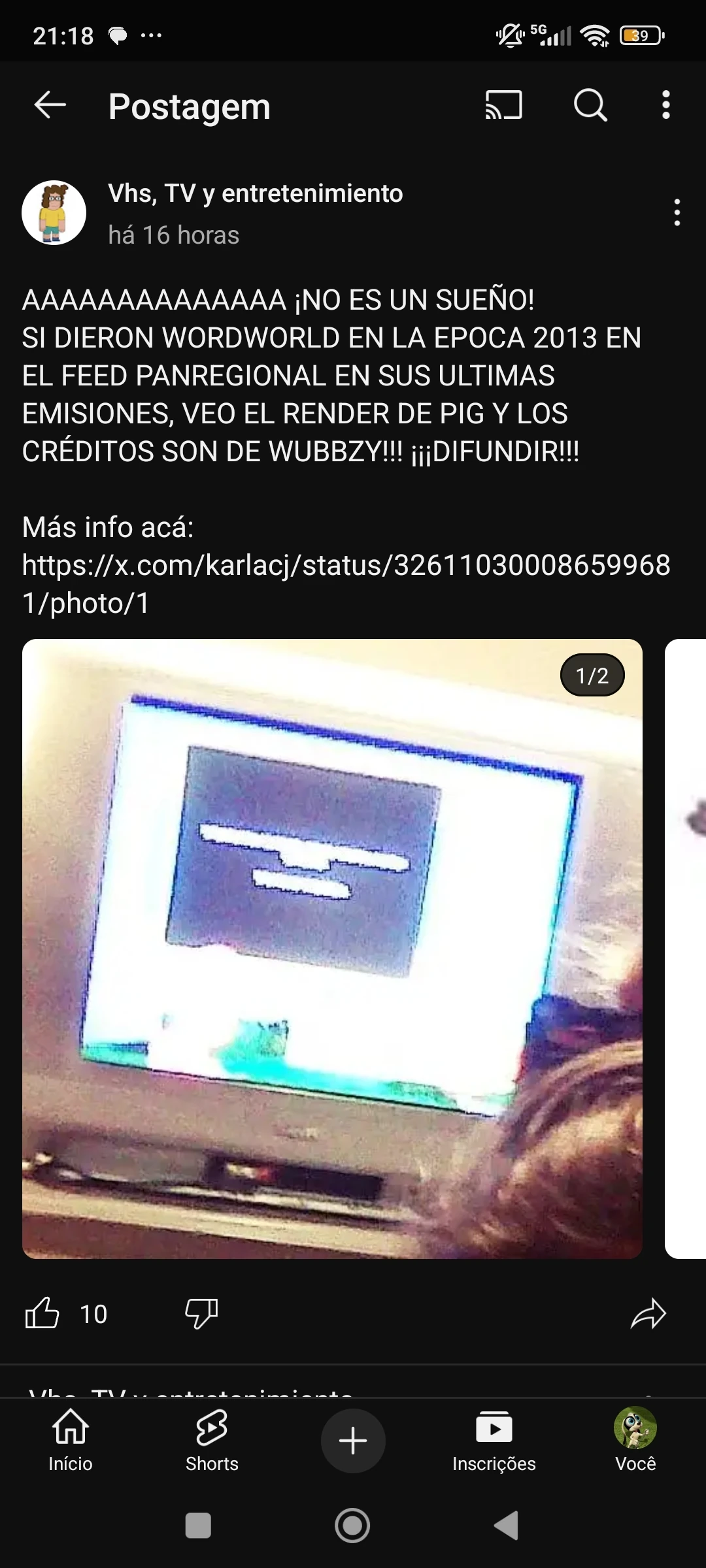
Task: Go back with the arrow icon
Action: click(48, 106)
